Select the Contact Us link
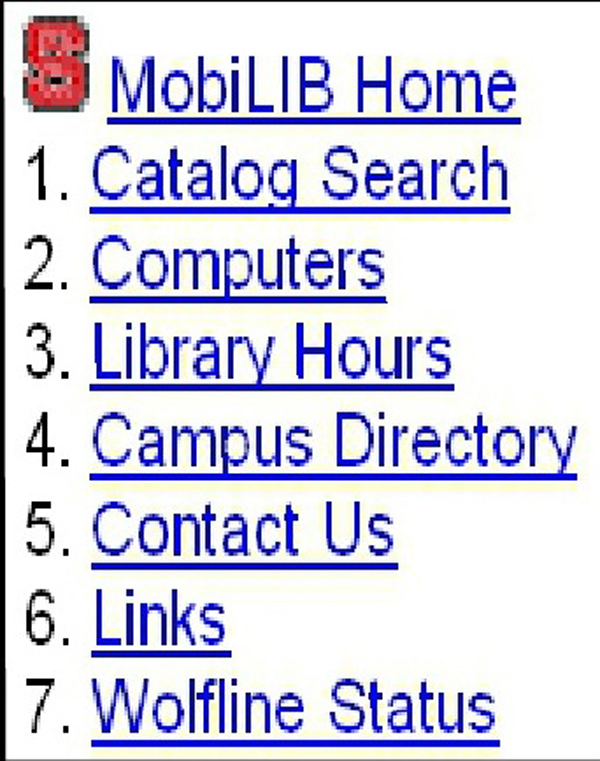The image size is (600, 761). pos(243,530)
